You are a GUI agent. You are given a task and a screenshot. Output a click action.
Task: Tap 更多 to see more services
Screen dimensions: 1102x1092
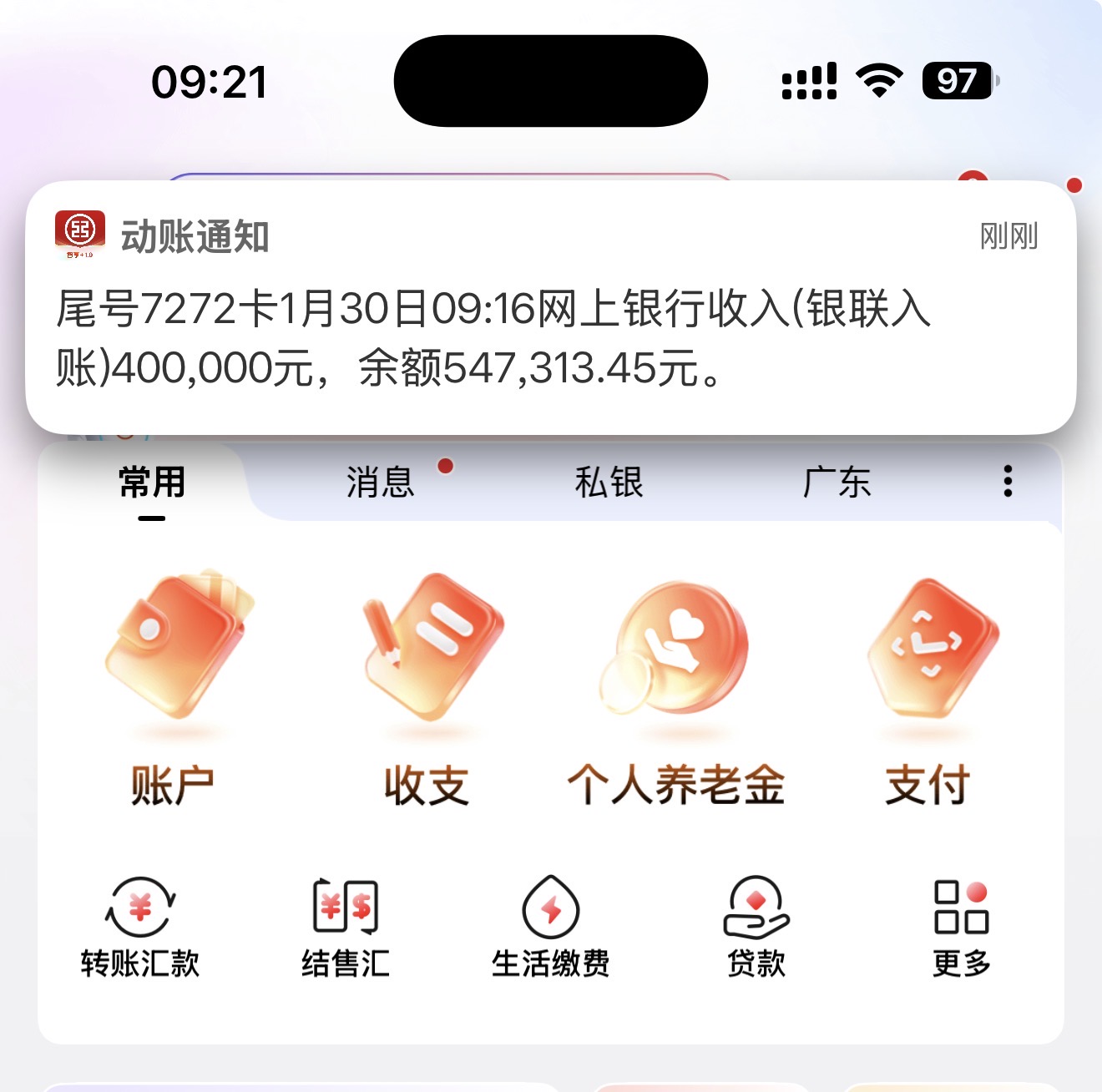(x=962, y=927)
